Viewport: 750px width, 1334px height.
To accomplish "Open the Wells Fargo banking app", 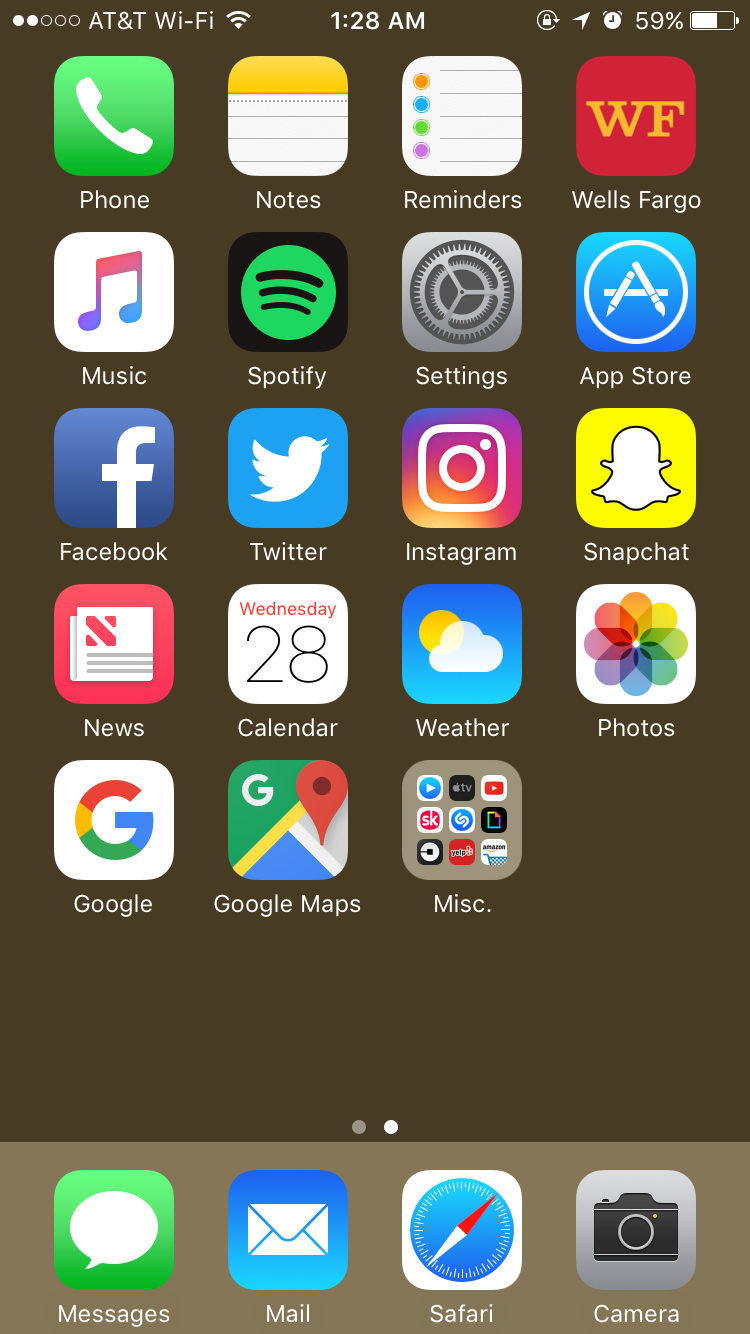I will 636,116.
